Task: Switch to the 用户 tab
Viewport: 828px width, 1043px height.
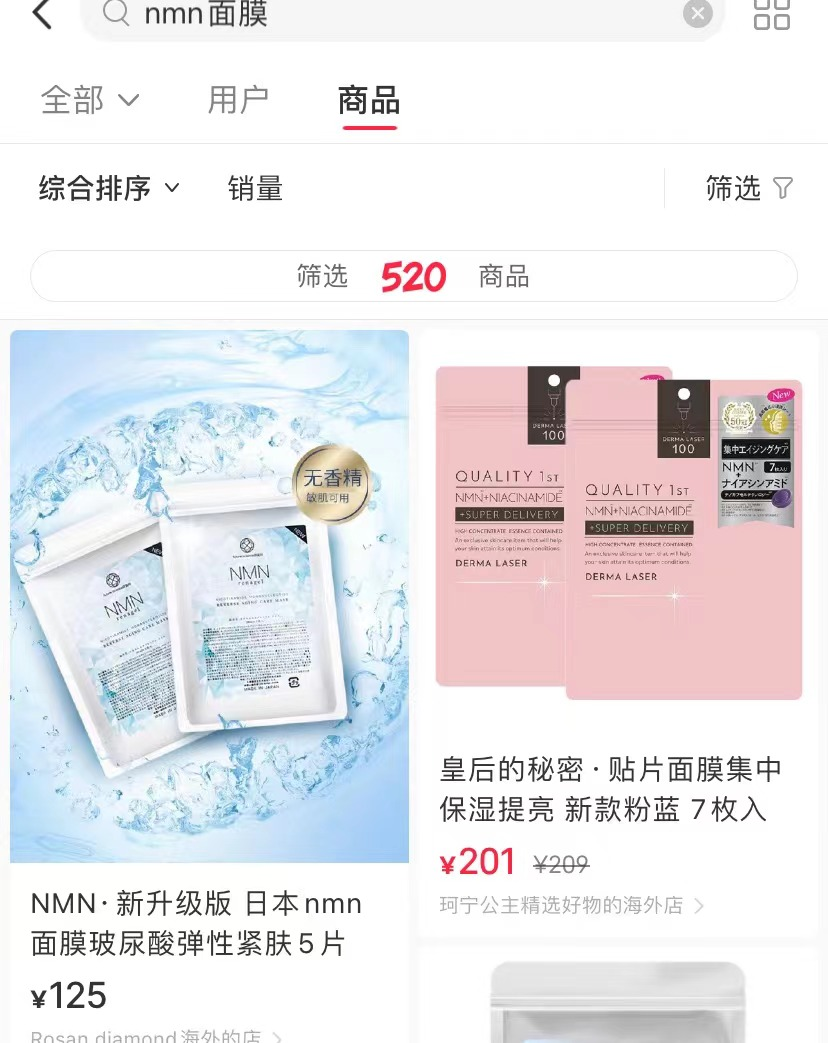Action: 238,100
